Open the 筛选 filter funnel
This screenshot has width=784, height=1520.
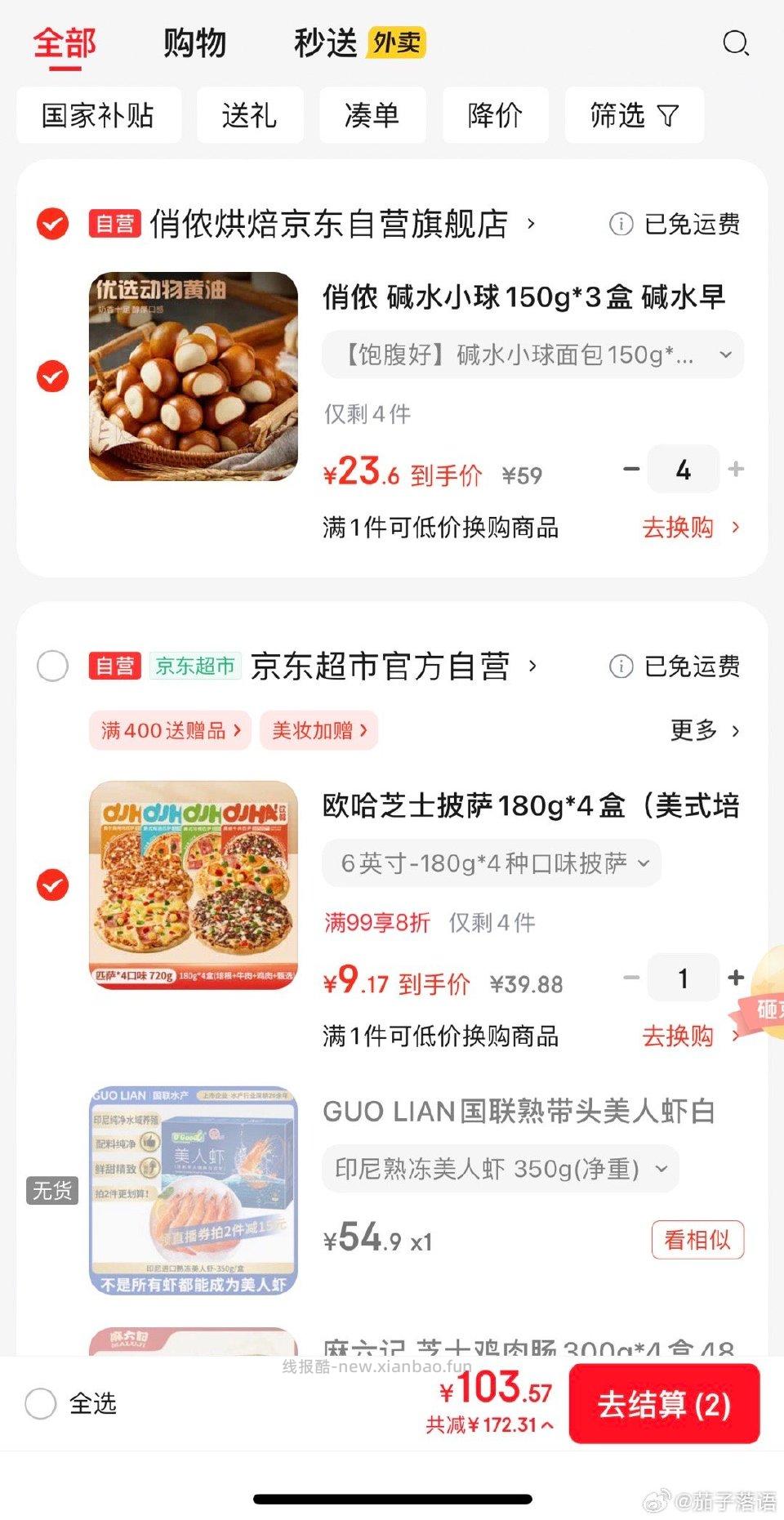tap(634, 115)
